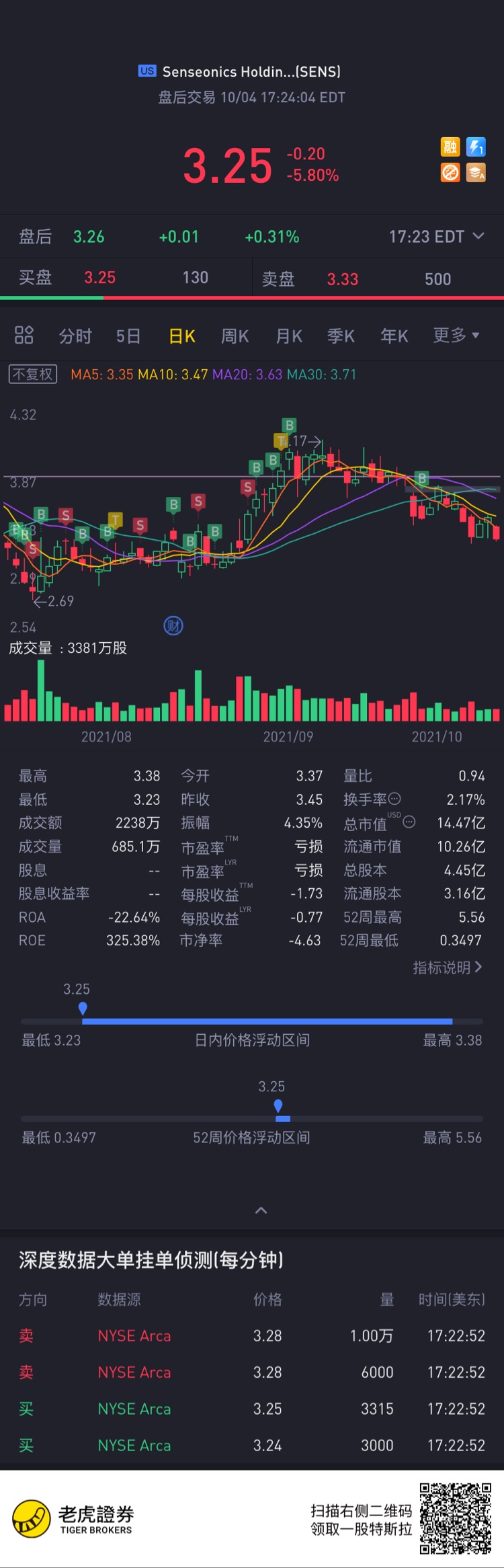Tap the 融 margin icon
The height and width of the screenshot is (1568, 504).
point(450,147)
